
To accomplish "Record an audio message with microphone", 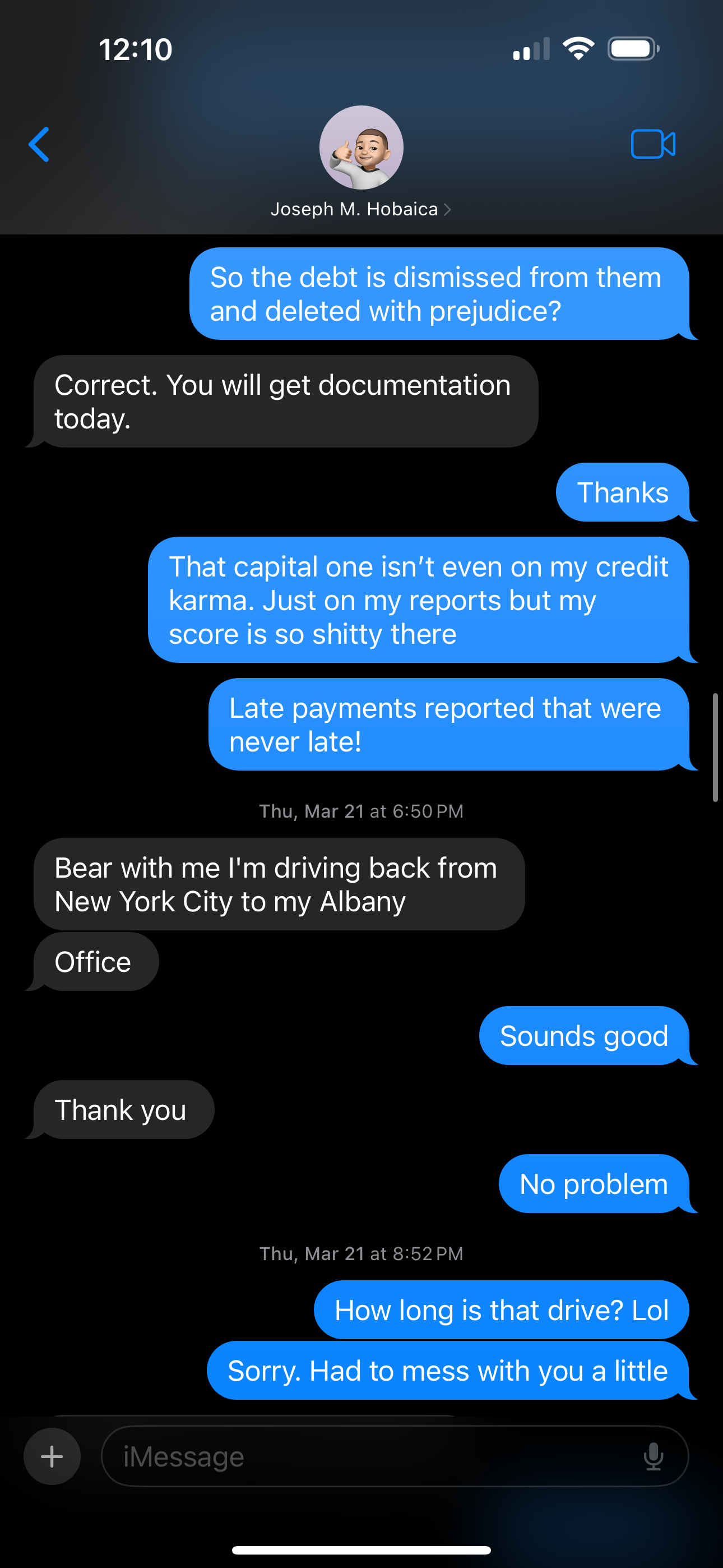I will tap(653, 1456).
